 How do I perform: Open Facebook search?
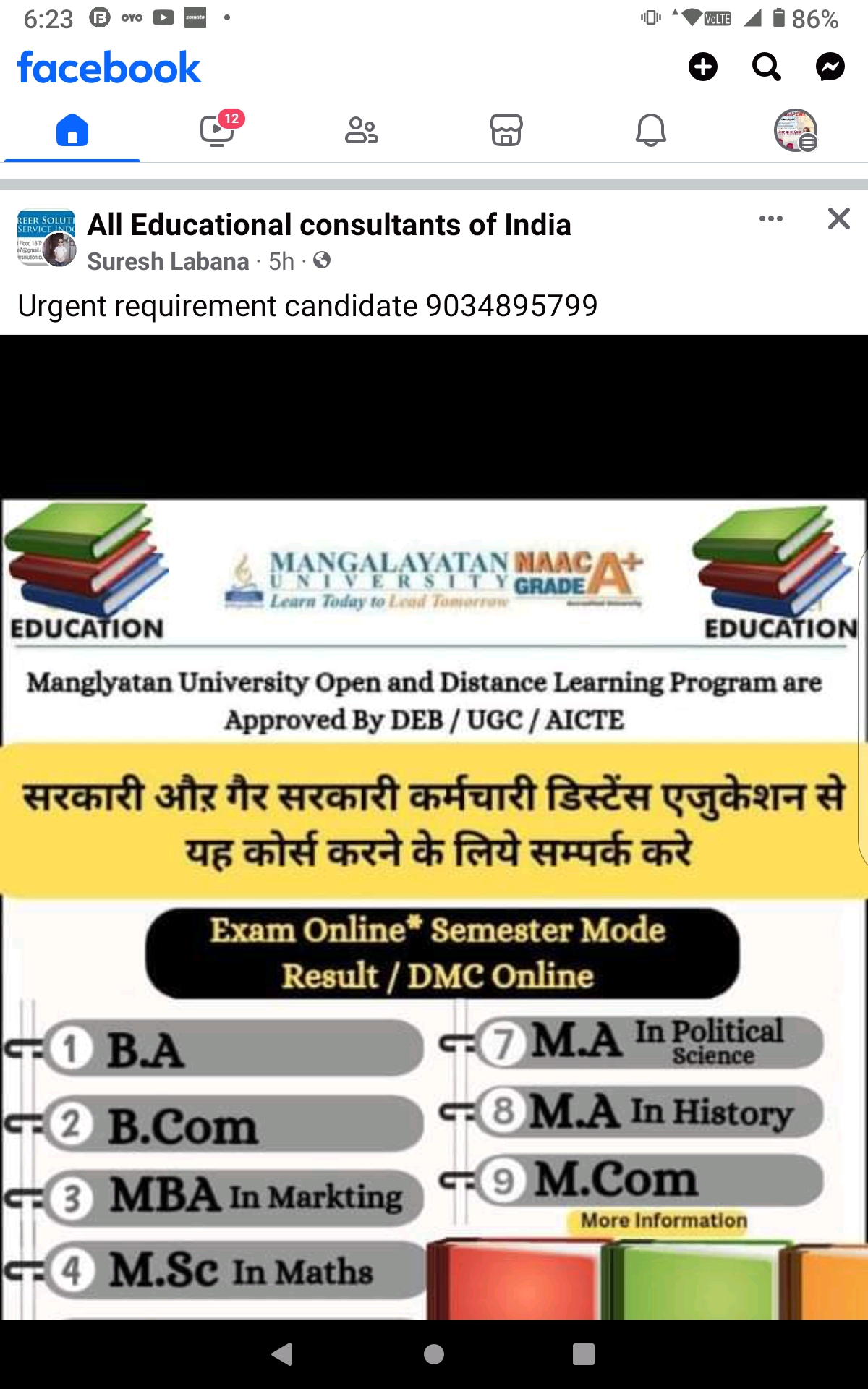(x=766, y=67)
